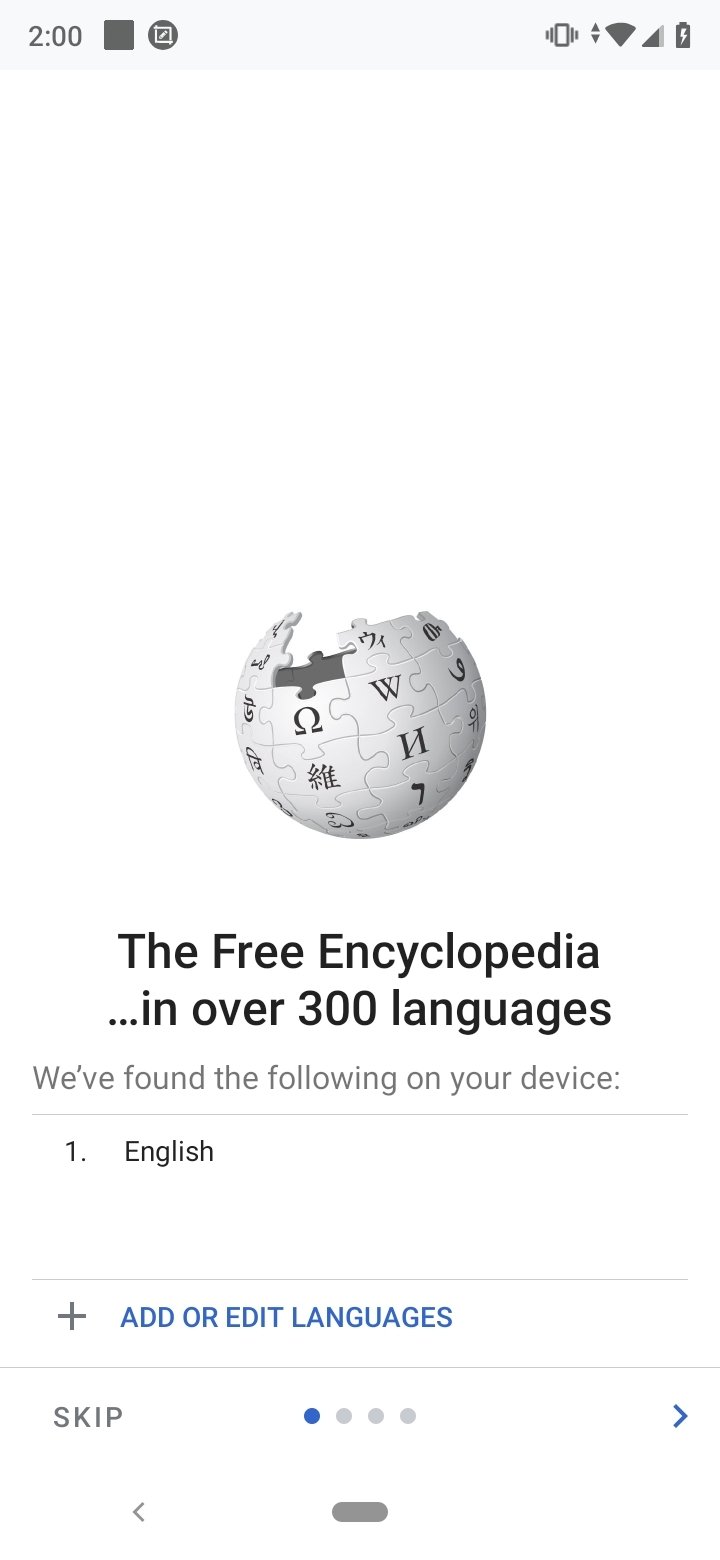Skip the onboarding intro

[88, 1417]
